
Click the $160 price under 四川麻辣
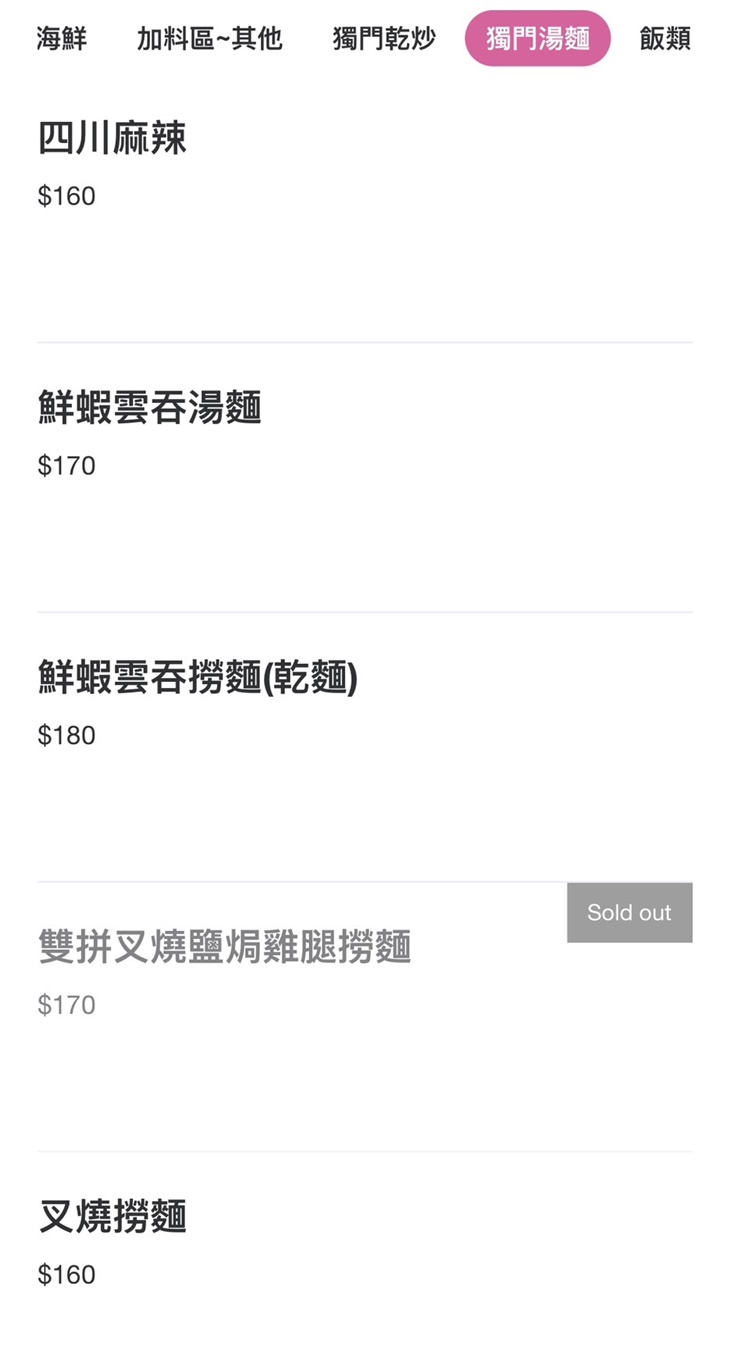click(66, 196)
